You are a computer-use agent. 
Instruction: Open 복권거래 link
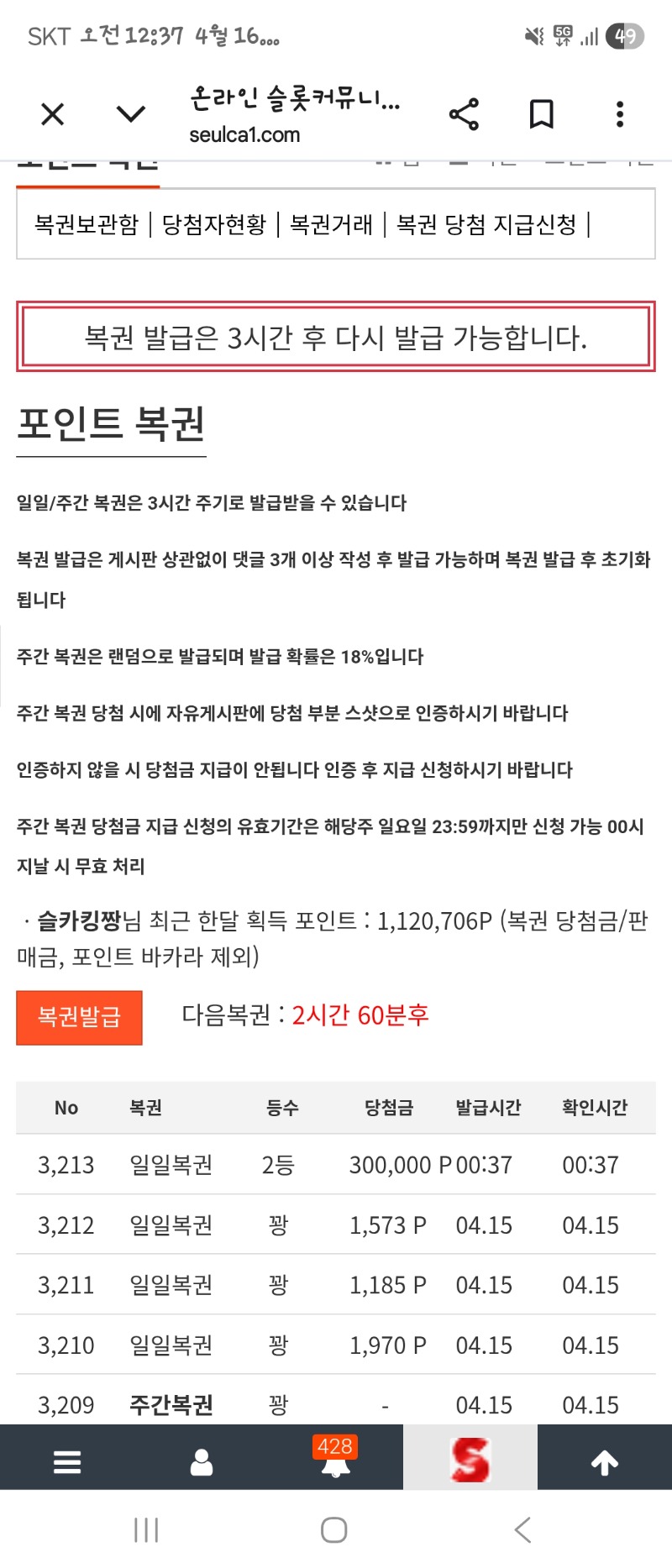[x=331, y=224]
